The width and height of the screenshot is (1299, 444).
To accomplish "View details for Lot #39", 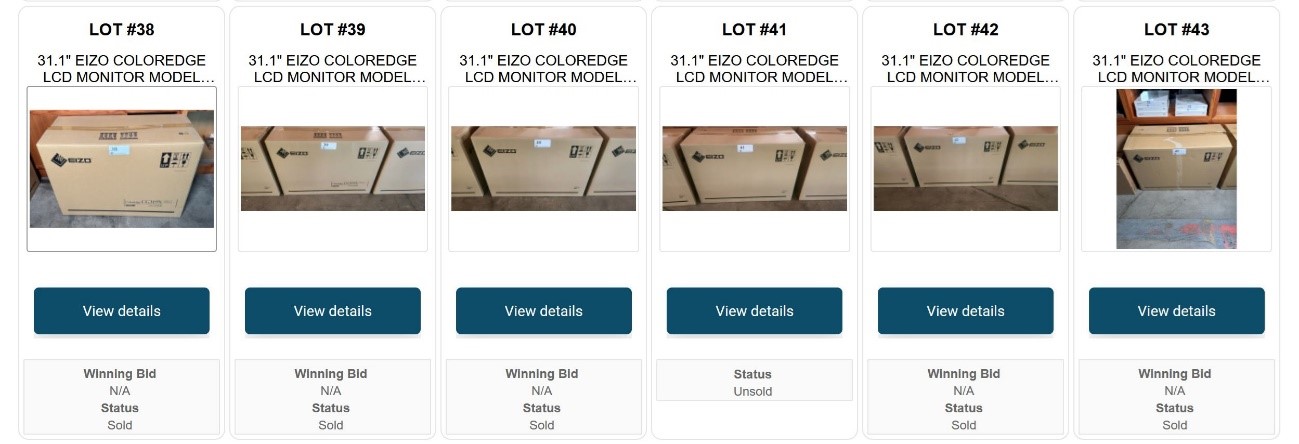I will point(333,311).
